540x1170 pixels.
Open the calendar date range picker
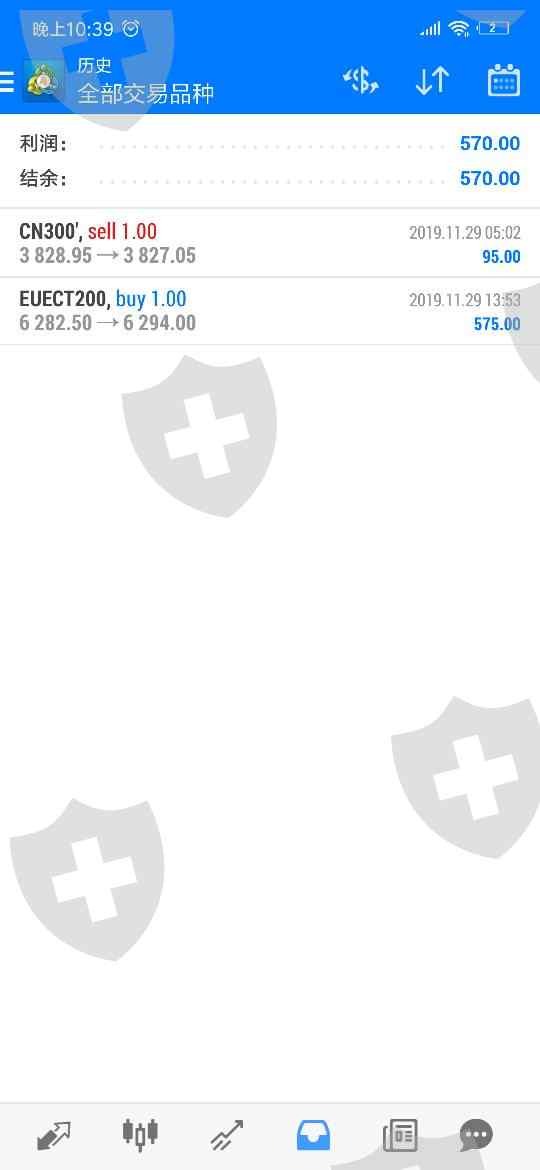point(503,81)
